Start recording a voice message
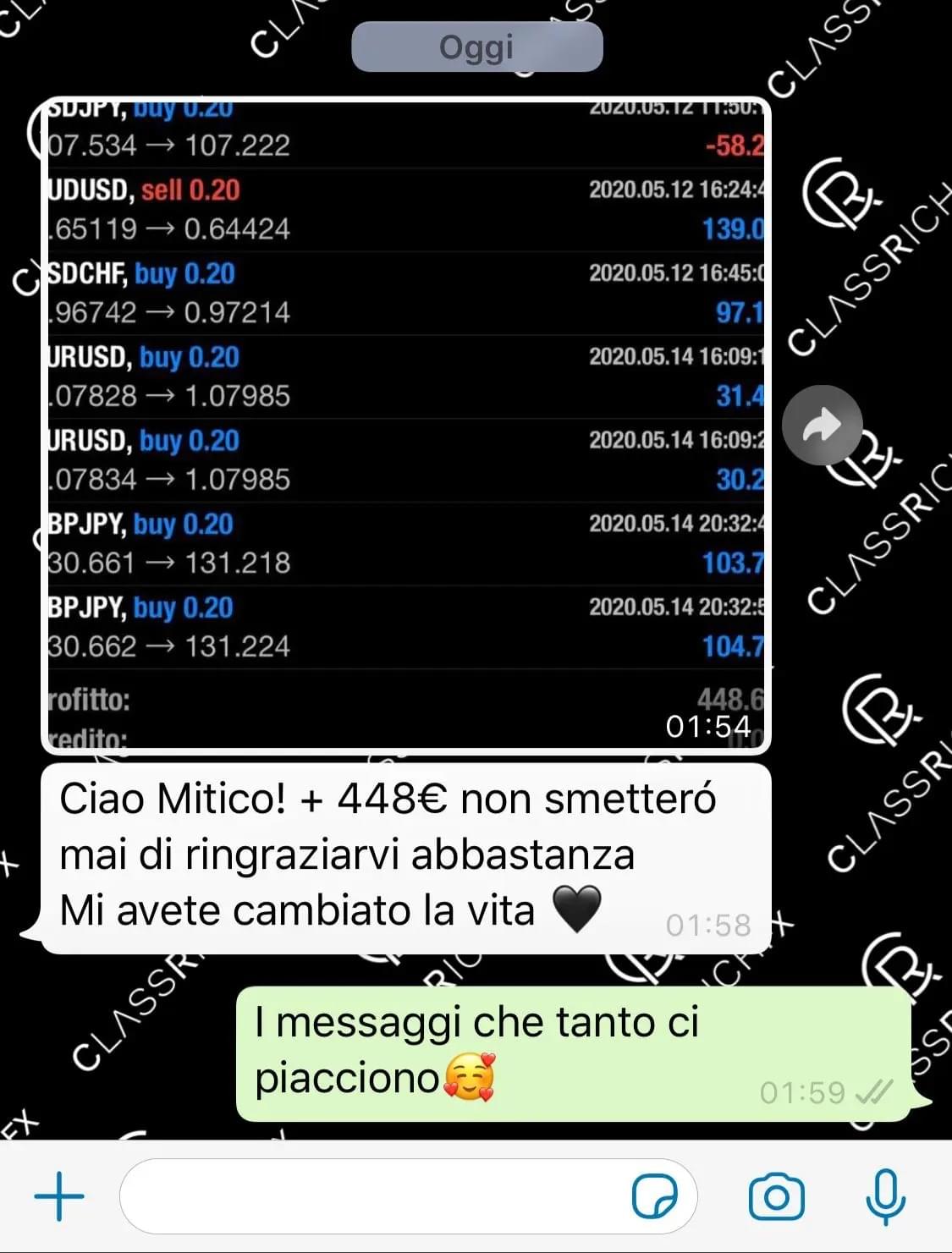 click(x=885, y=1196)
